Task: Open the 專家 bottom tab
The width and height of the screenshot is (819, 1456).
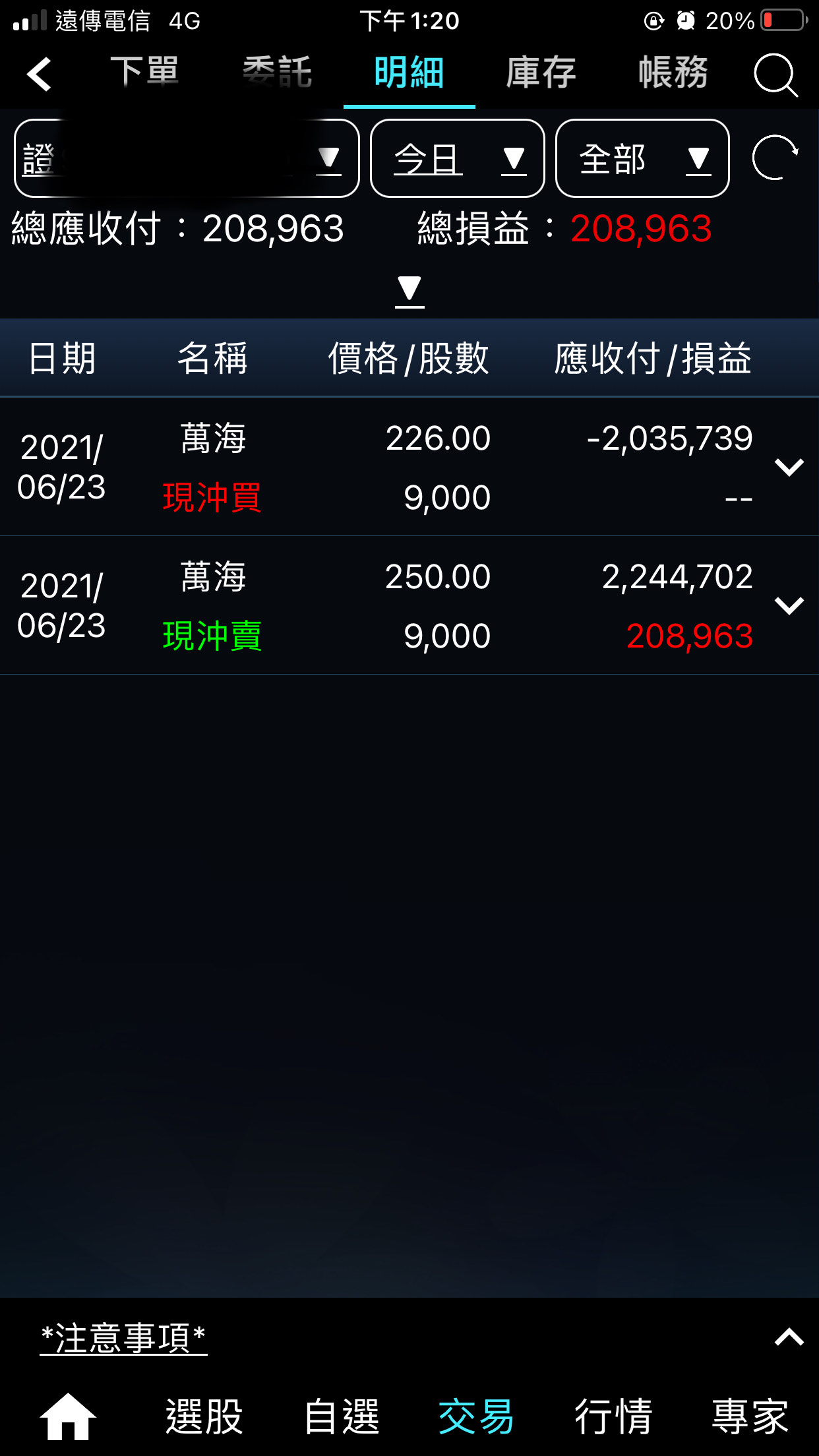Action: (750, 1416)
